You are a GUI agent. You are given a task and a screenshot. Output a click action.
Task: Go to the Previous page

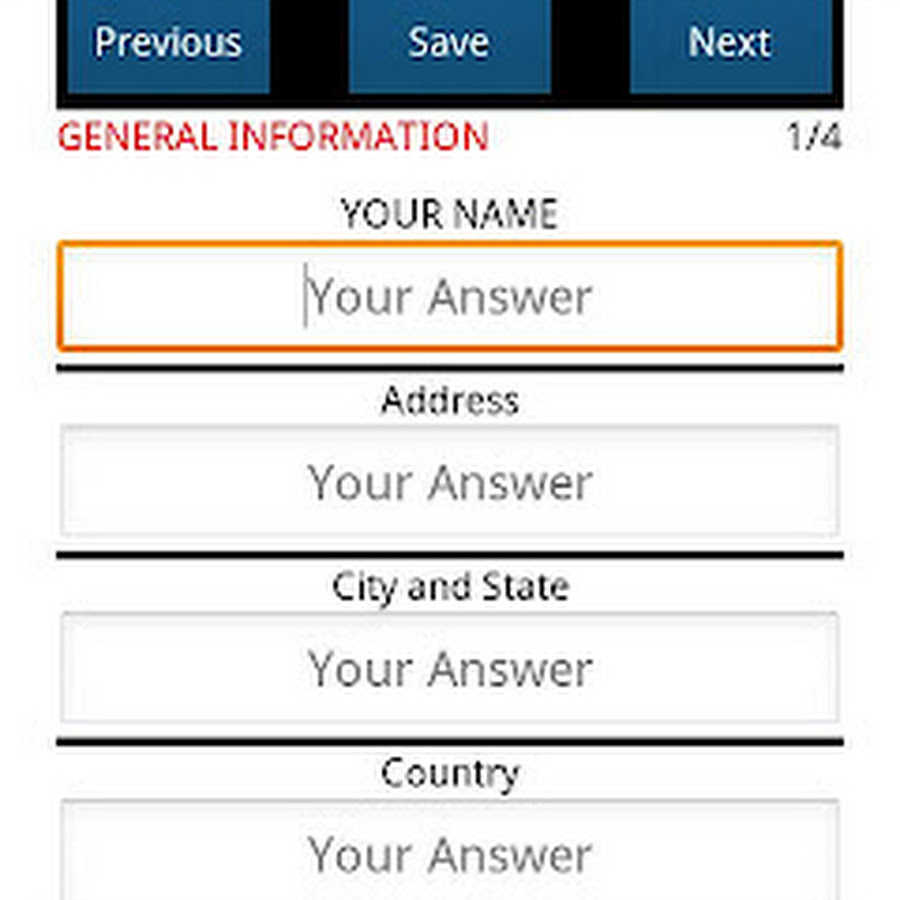click(x=168, y=44)
